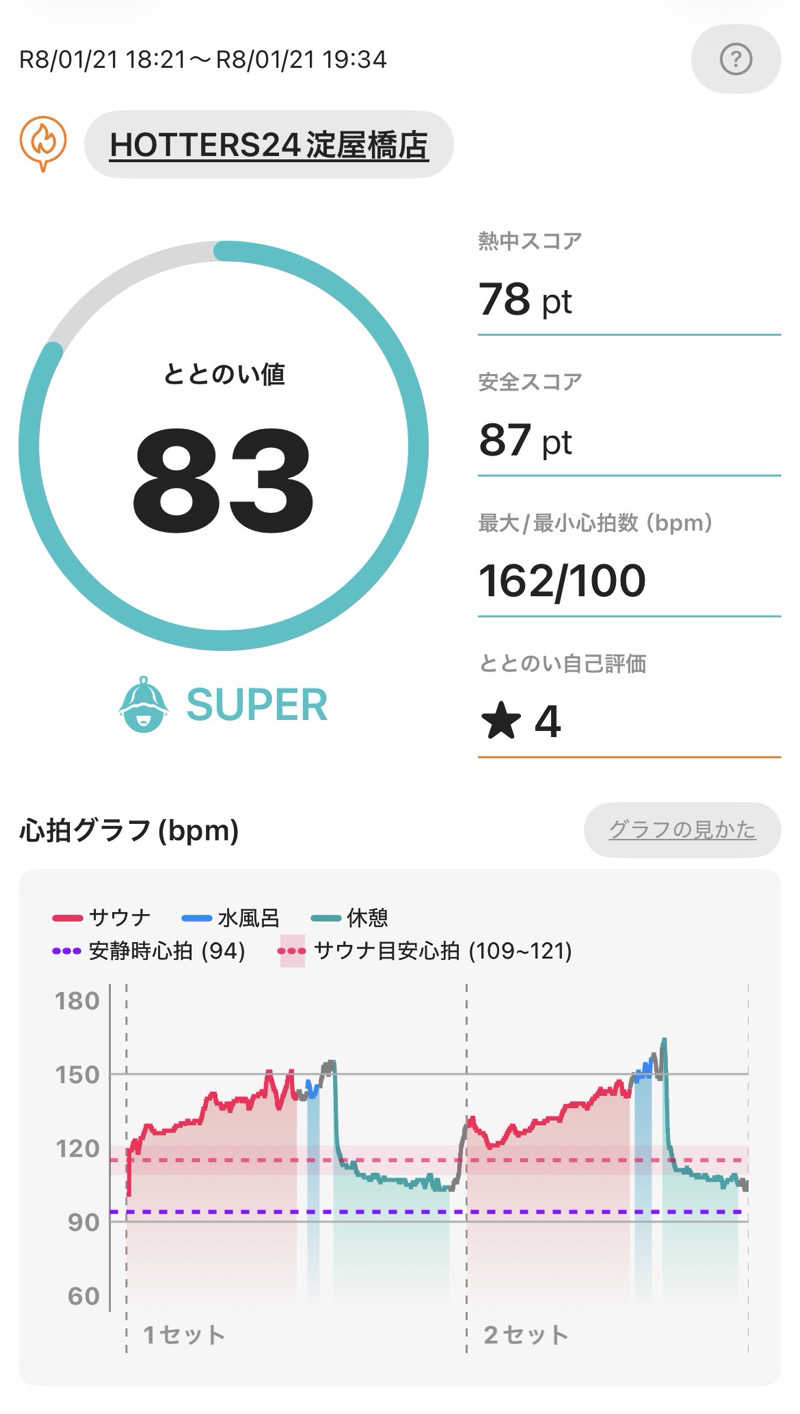
Task: Open the question mark help button
Action: tap(736, 59)
